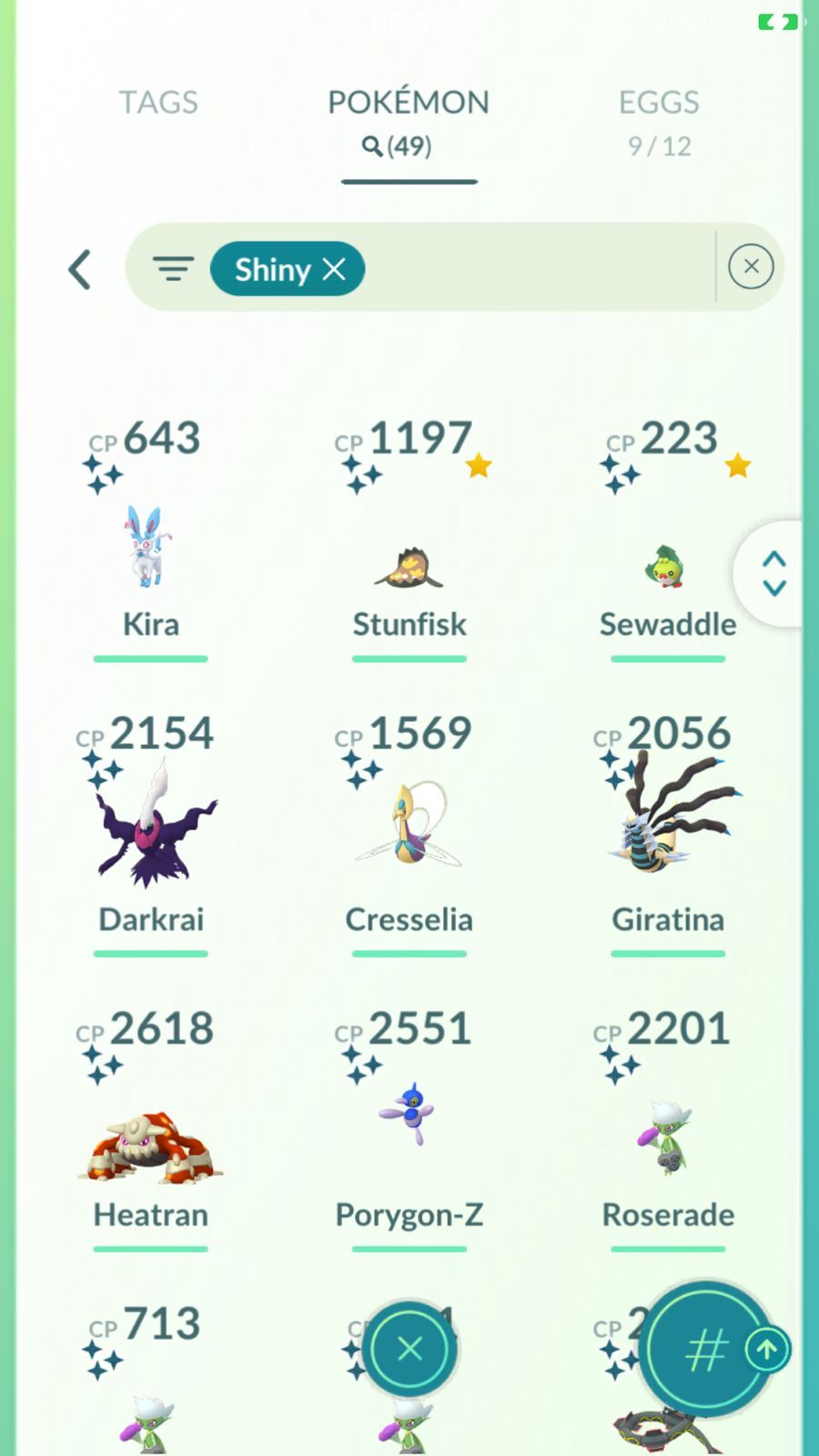The image size is (819, 1456).
Task: Go back with the left arrow
Action: coord(80,269)
